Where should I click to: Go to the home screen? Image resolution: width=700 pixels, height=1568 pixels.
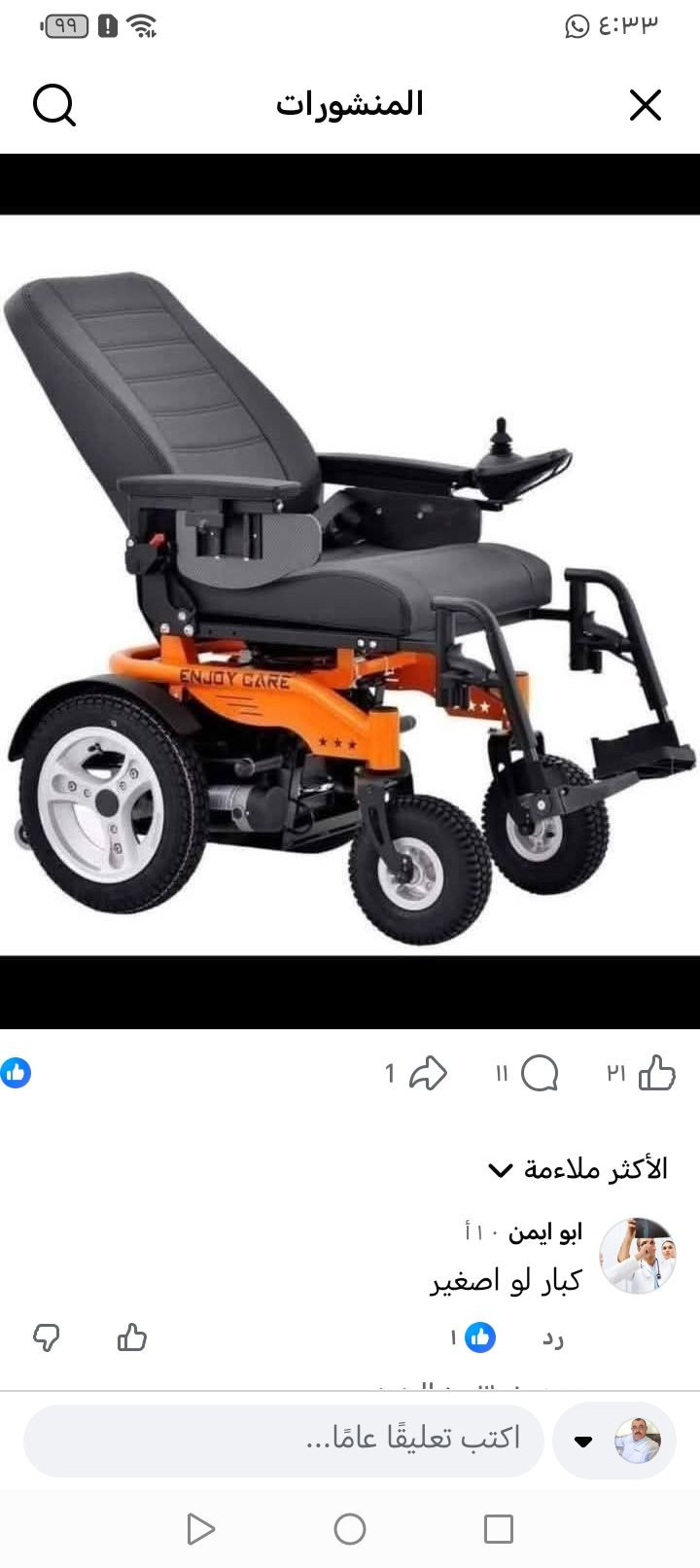(350, 1529)
